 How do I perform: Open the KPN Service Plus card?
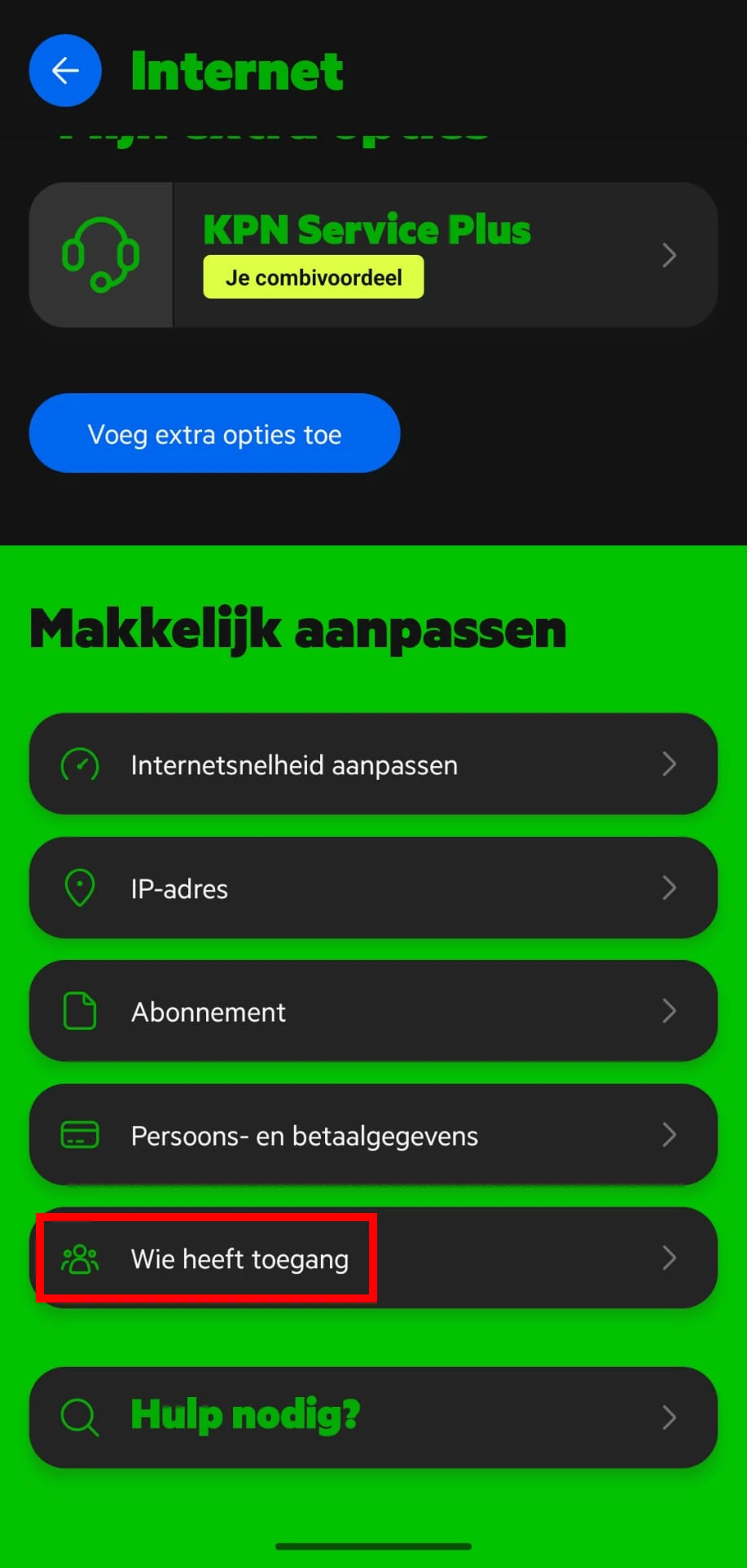click(x=373, y=255)
